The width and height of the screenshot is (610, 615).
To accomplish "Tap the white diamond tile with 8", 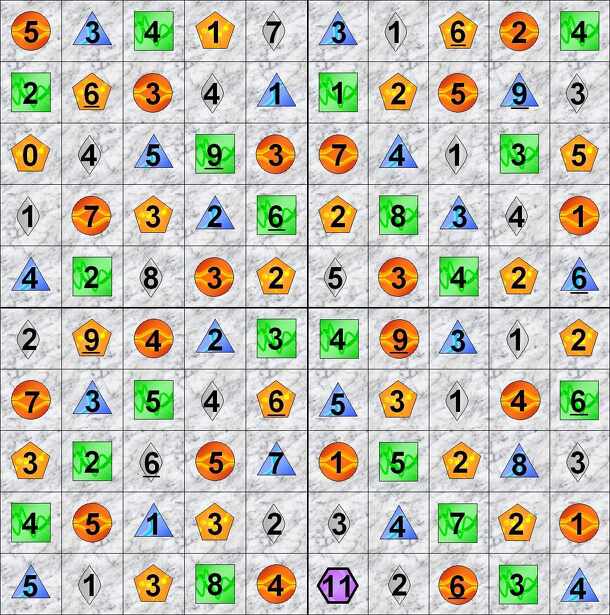I will (x=152, y=278).
